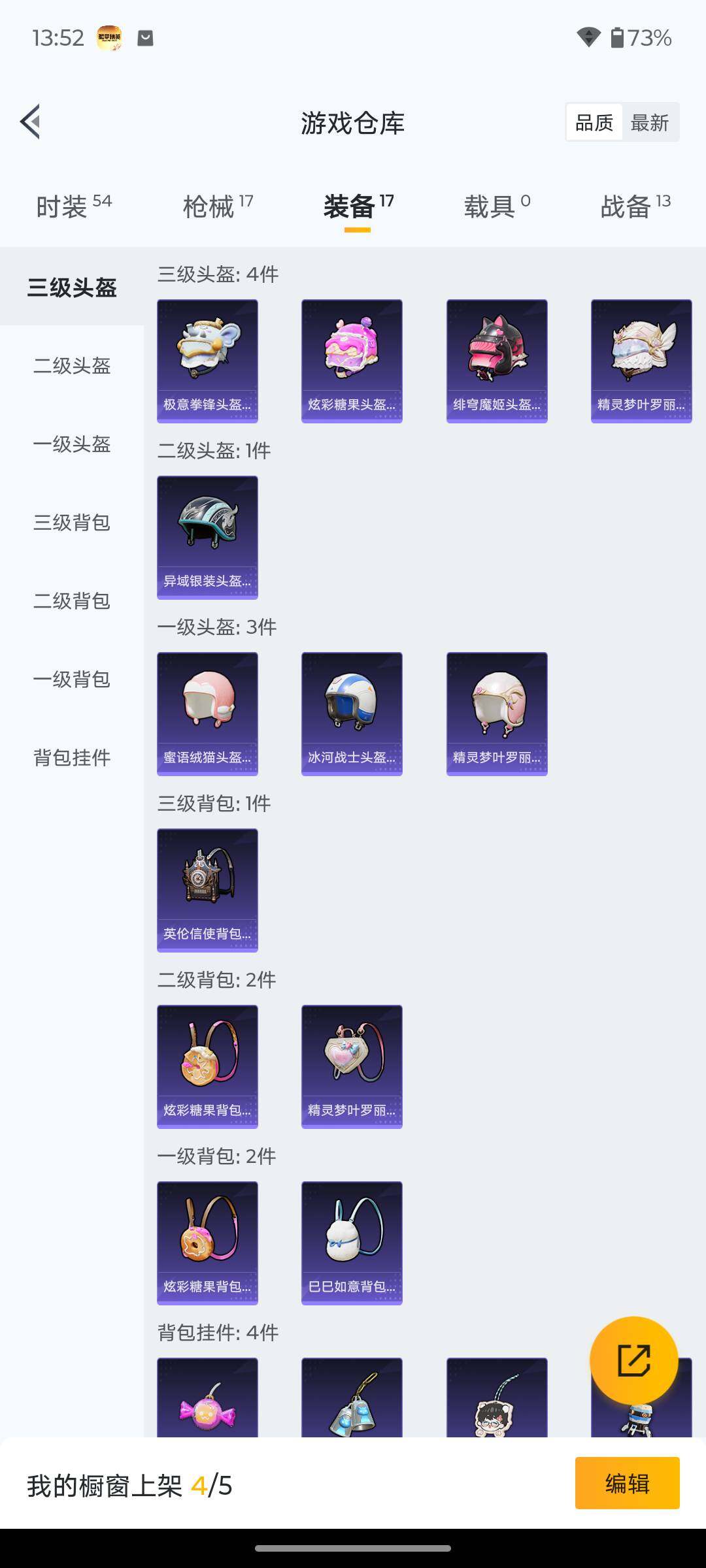The width and height of the screenshot is (706, 1568).
Task: Open the 英伦信使背包 item
Action: (207, 890)
